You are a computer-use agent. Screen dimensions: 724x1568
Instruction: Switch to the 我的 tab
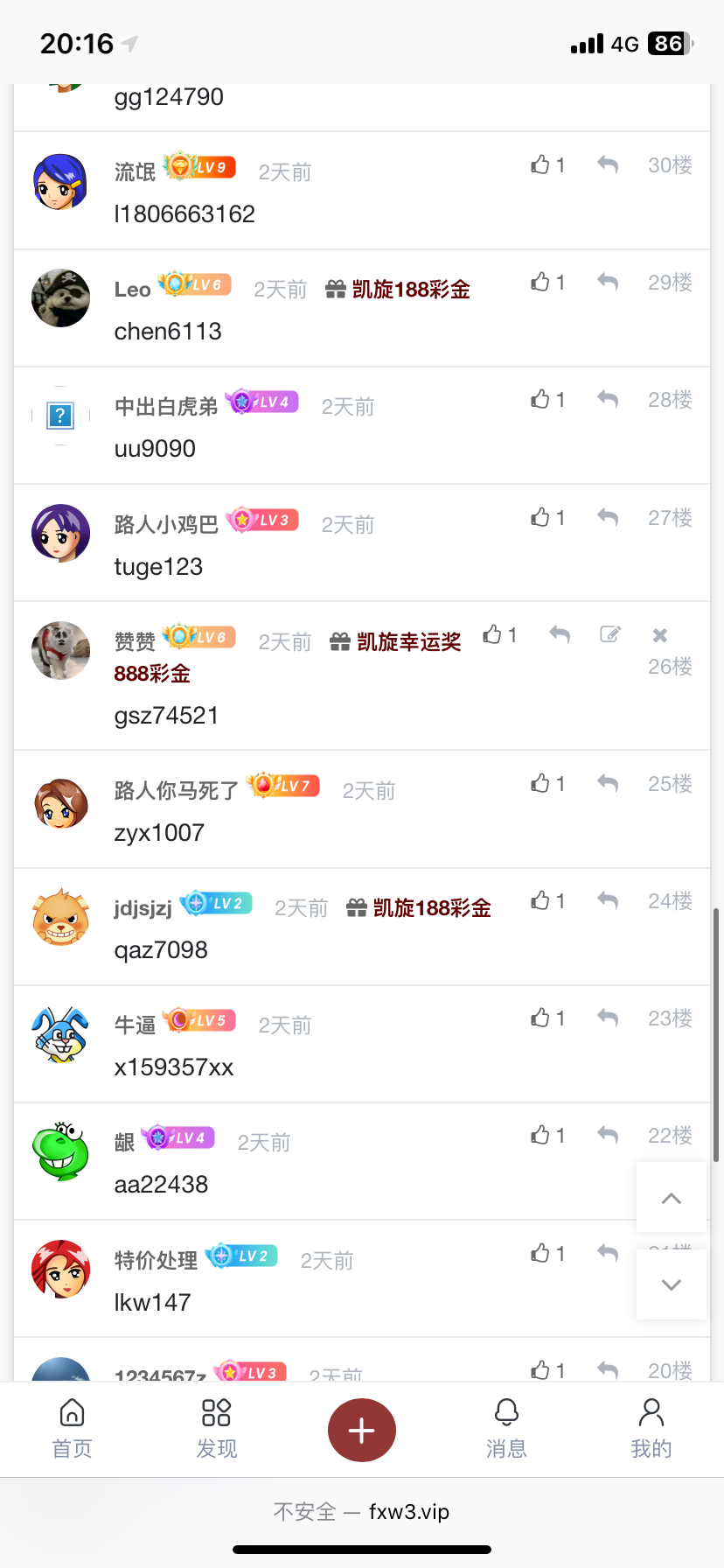(651, 1428)
